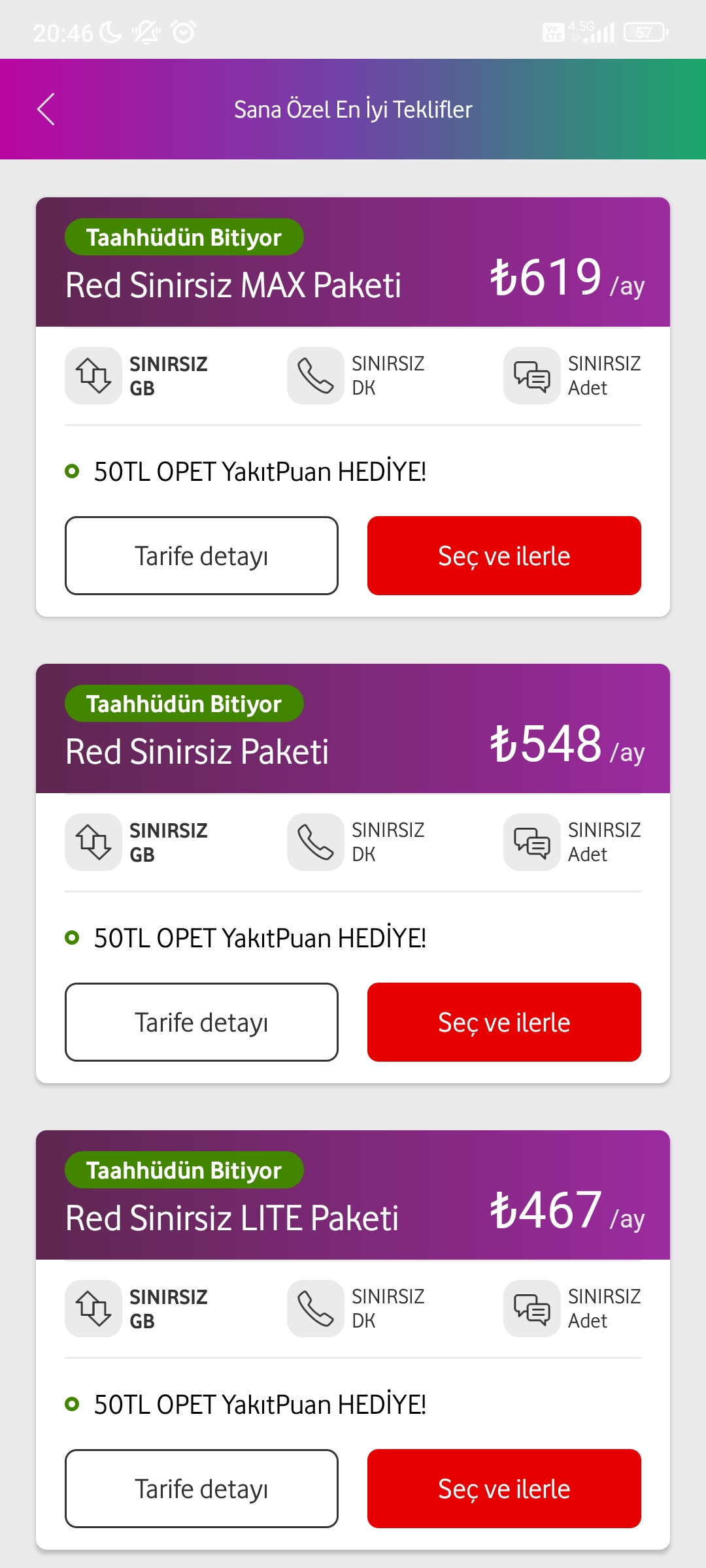The height and width of the screenshot is (1568, 706).
Task: Choose Seç ve ilerle on the ₺548 Red Sinirsiz Paketi
Action: tap(504, 1022)
